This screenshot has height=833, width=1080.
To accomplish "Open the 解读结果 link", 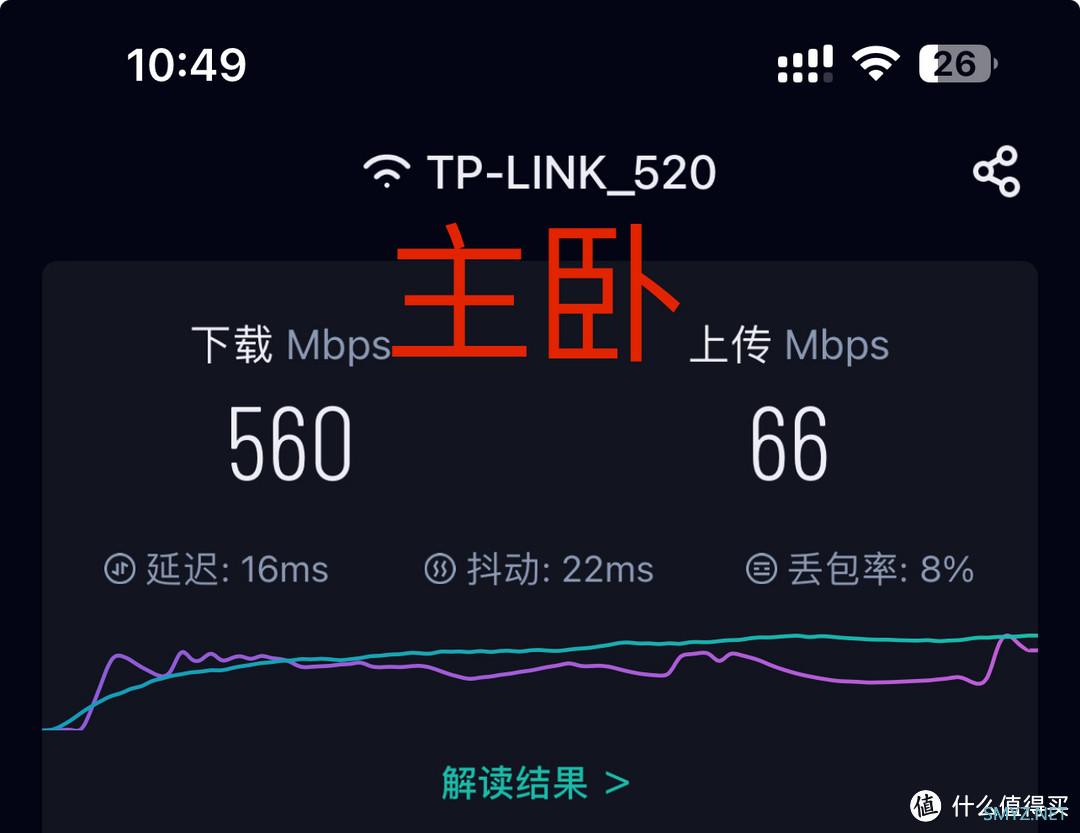I will click(x=535, y=783).
